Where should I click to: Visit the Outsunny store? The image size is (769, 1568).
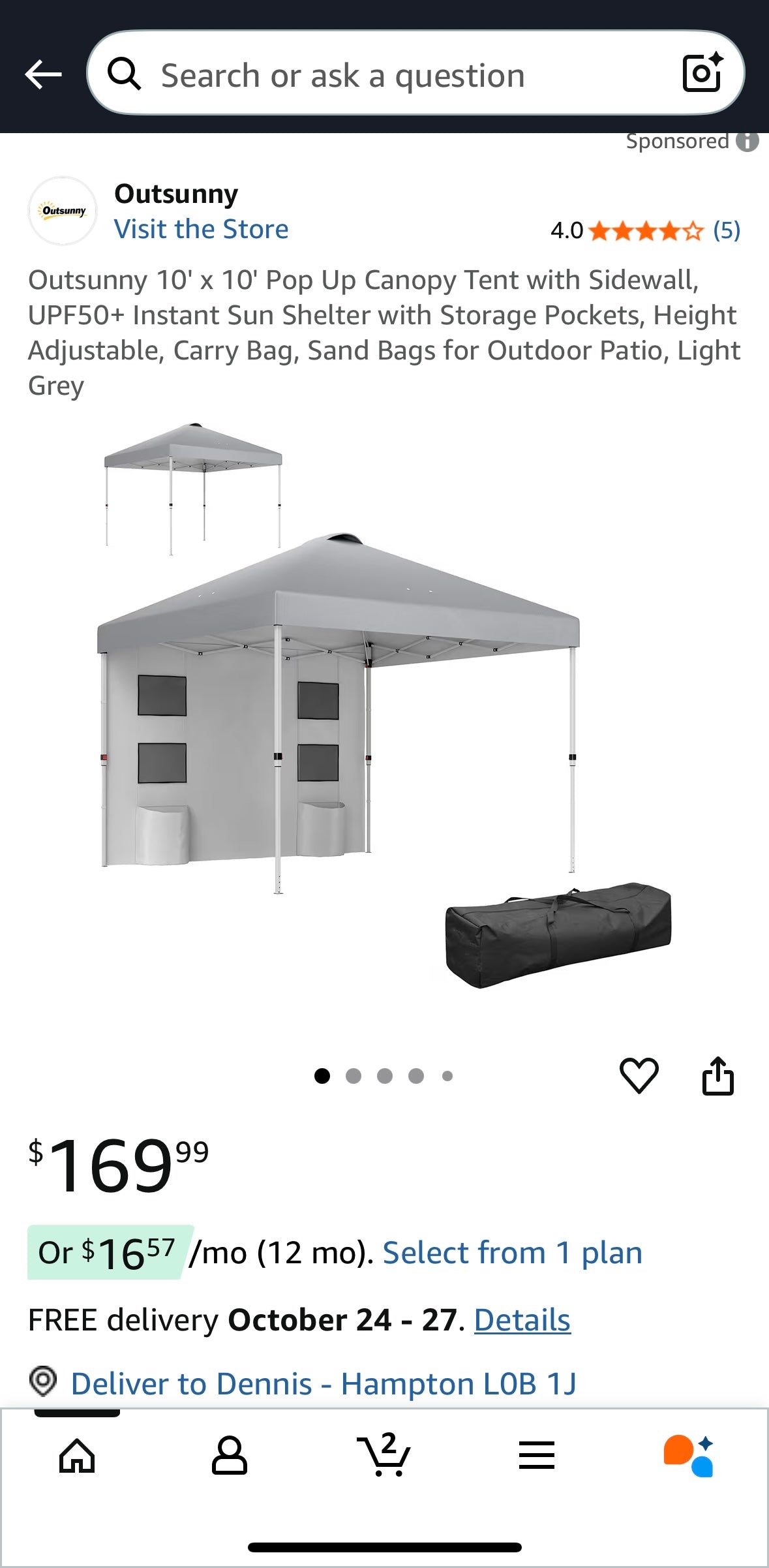point(202,229)
